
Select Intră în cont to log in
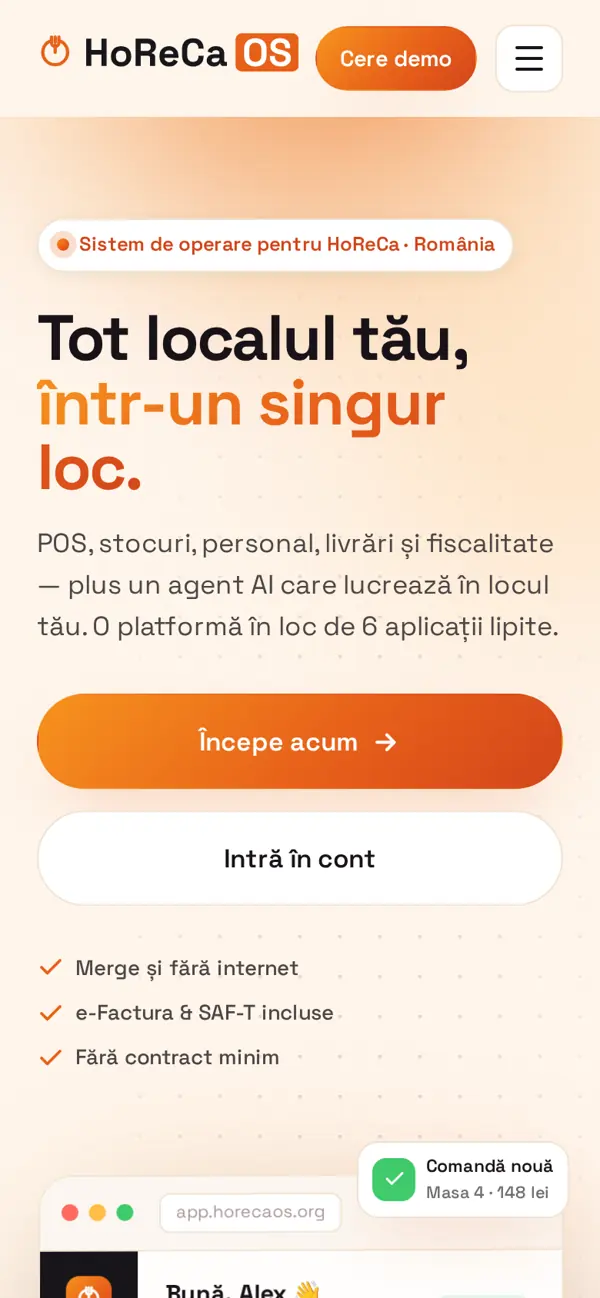(300, 858)
